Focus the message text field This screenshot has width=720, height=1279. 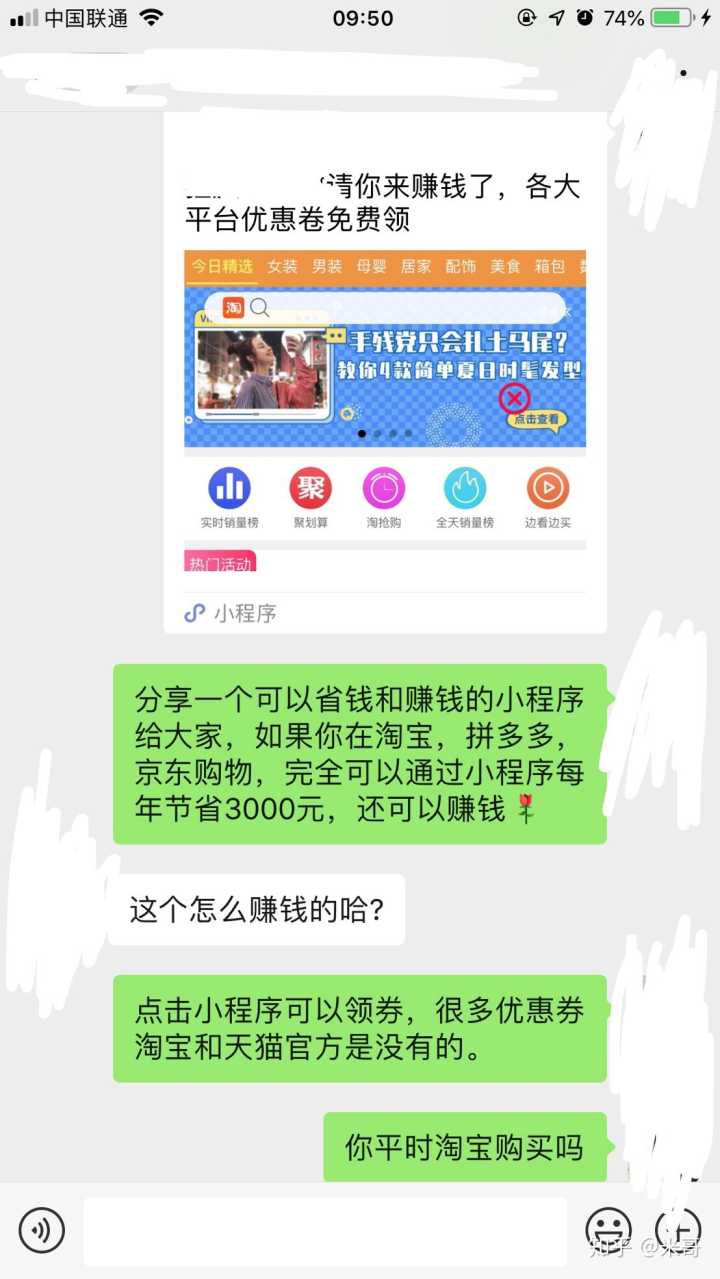point(324,1231)
